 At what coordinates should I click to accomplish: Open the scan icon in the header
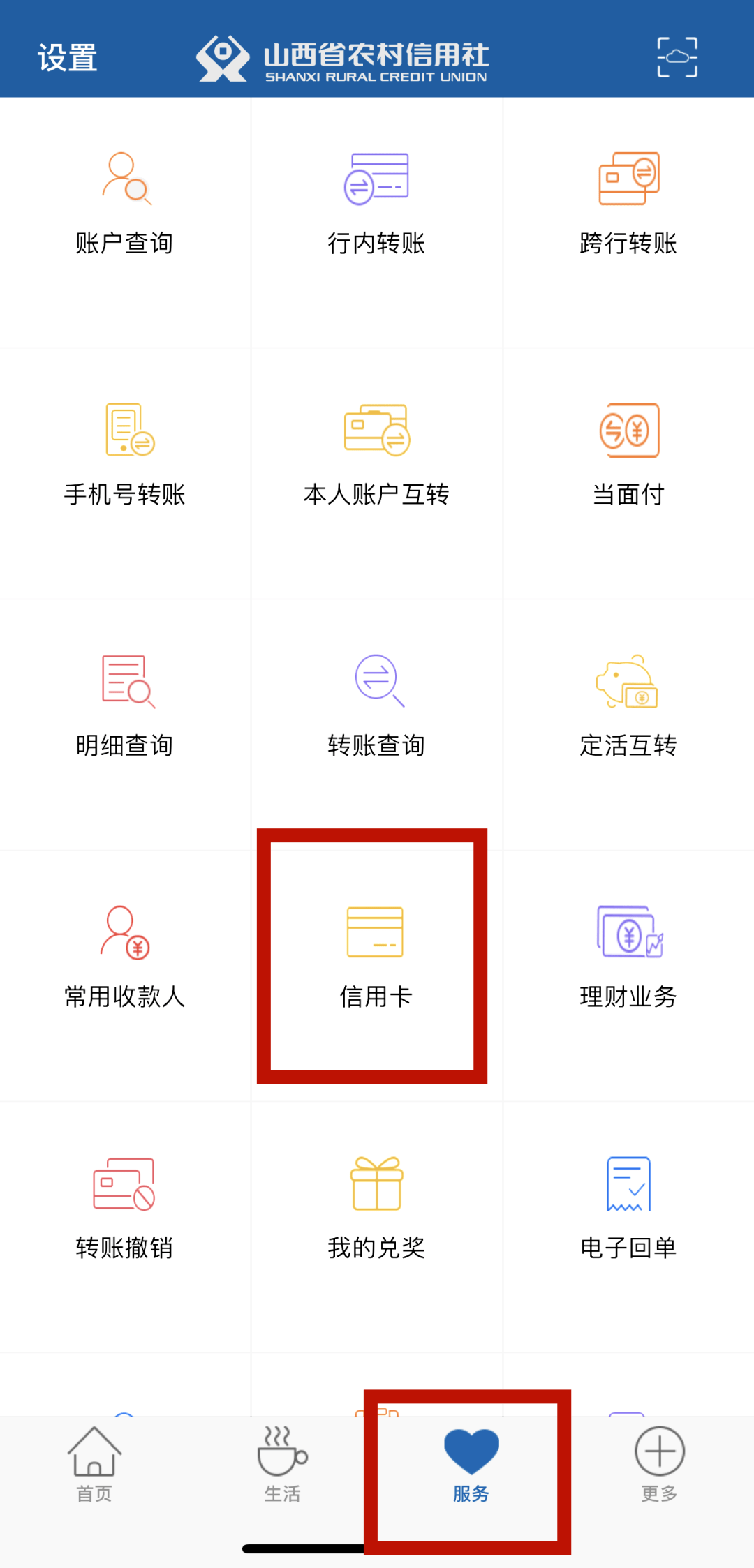point(677,57)
